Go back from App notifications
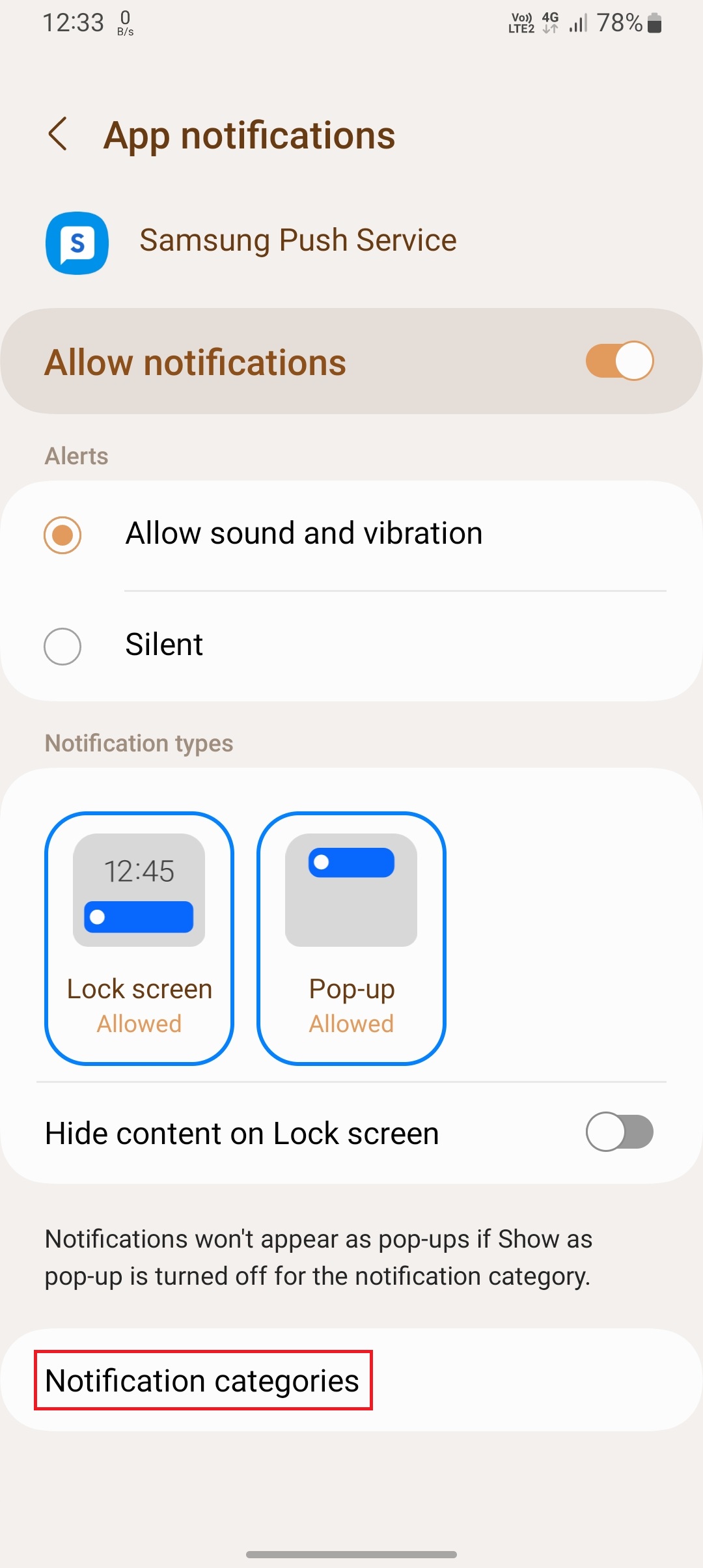Image resolution: width=703 pixels, height=1568 pixels. 58,134
